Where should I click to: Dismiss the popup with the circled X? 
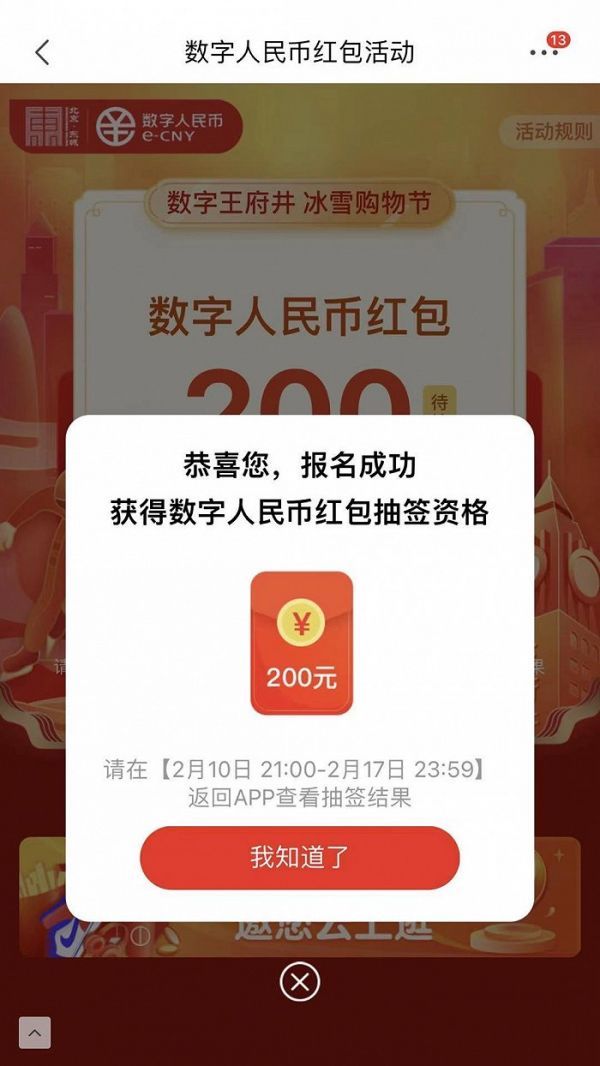[300, 982]
